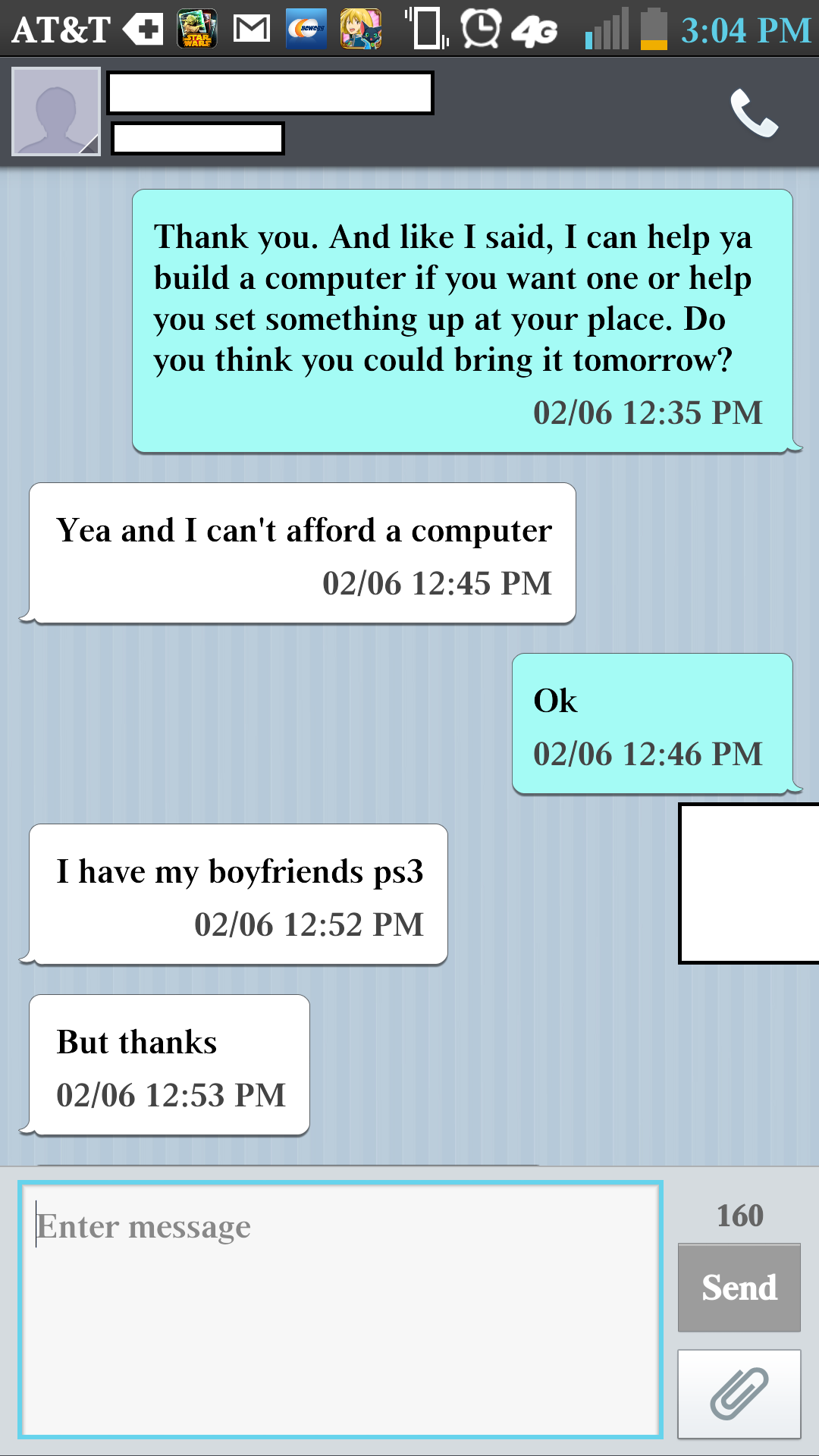Screen dimensions: 819x1456
Task: Attach a file with the paperclip
Action: (x=739, y=1393)
